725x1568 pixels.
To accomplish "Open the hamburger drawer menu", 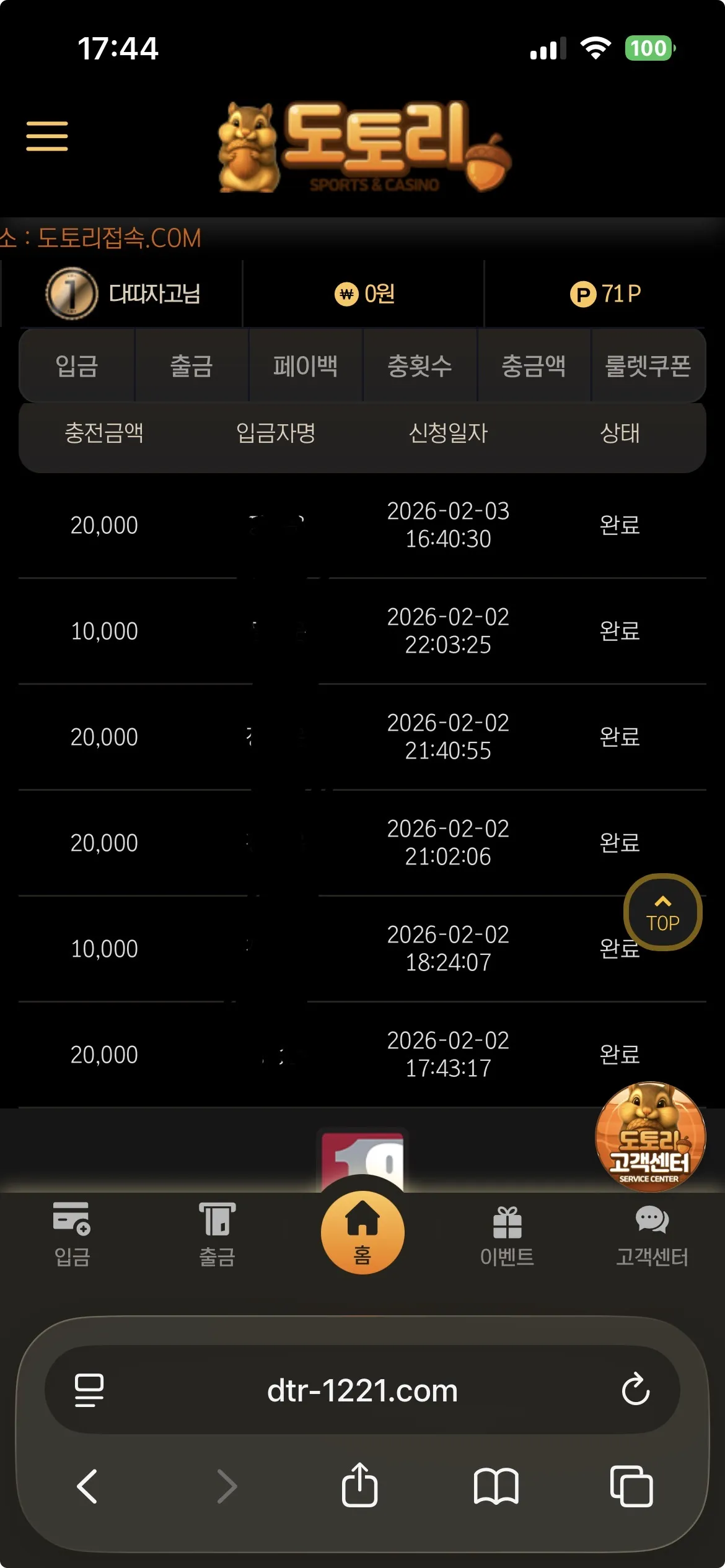I will pos(47,136).
